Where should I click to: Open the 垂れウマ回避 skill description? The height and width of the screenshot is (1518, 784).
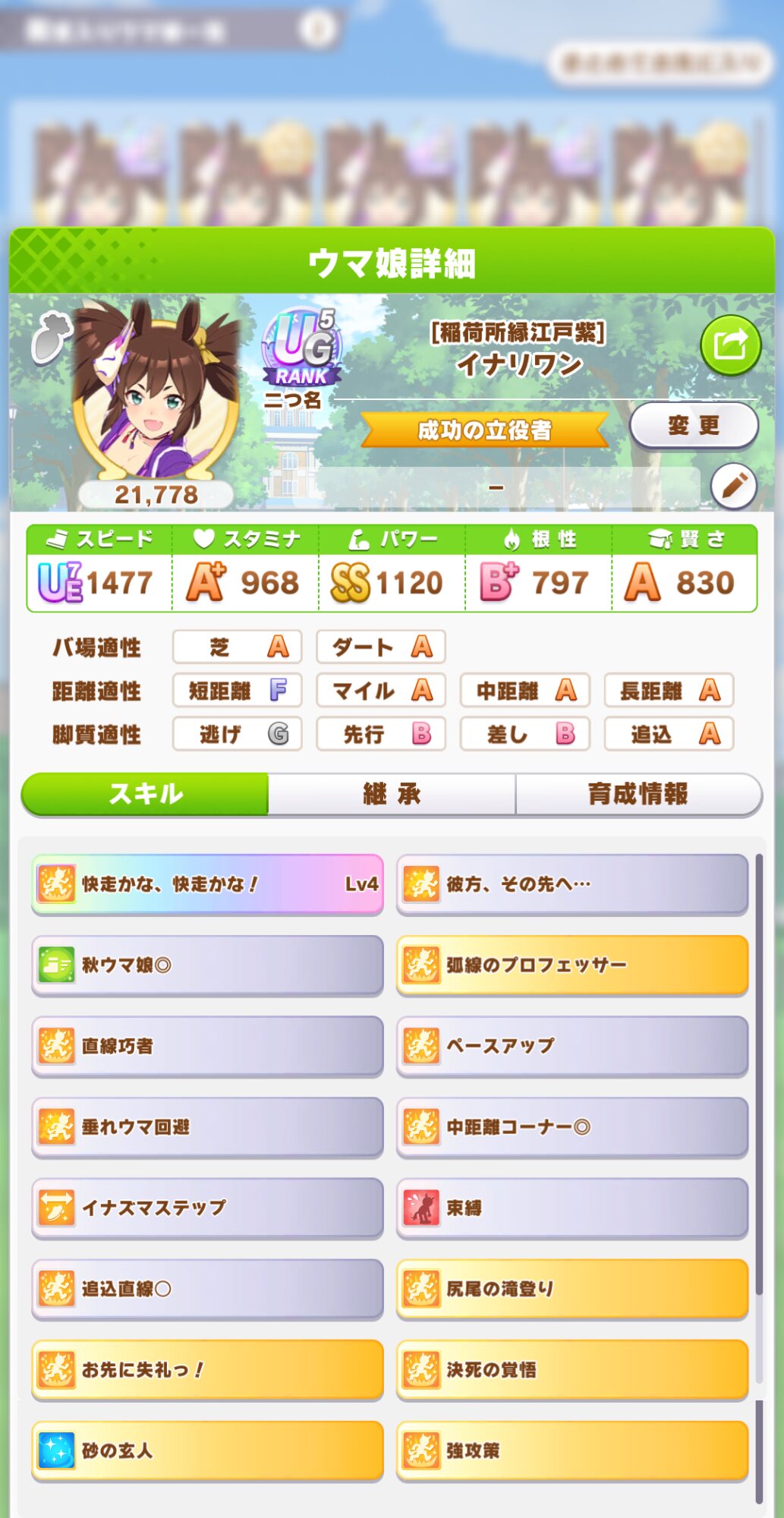pyautogui.click(x=207, y=1127)
